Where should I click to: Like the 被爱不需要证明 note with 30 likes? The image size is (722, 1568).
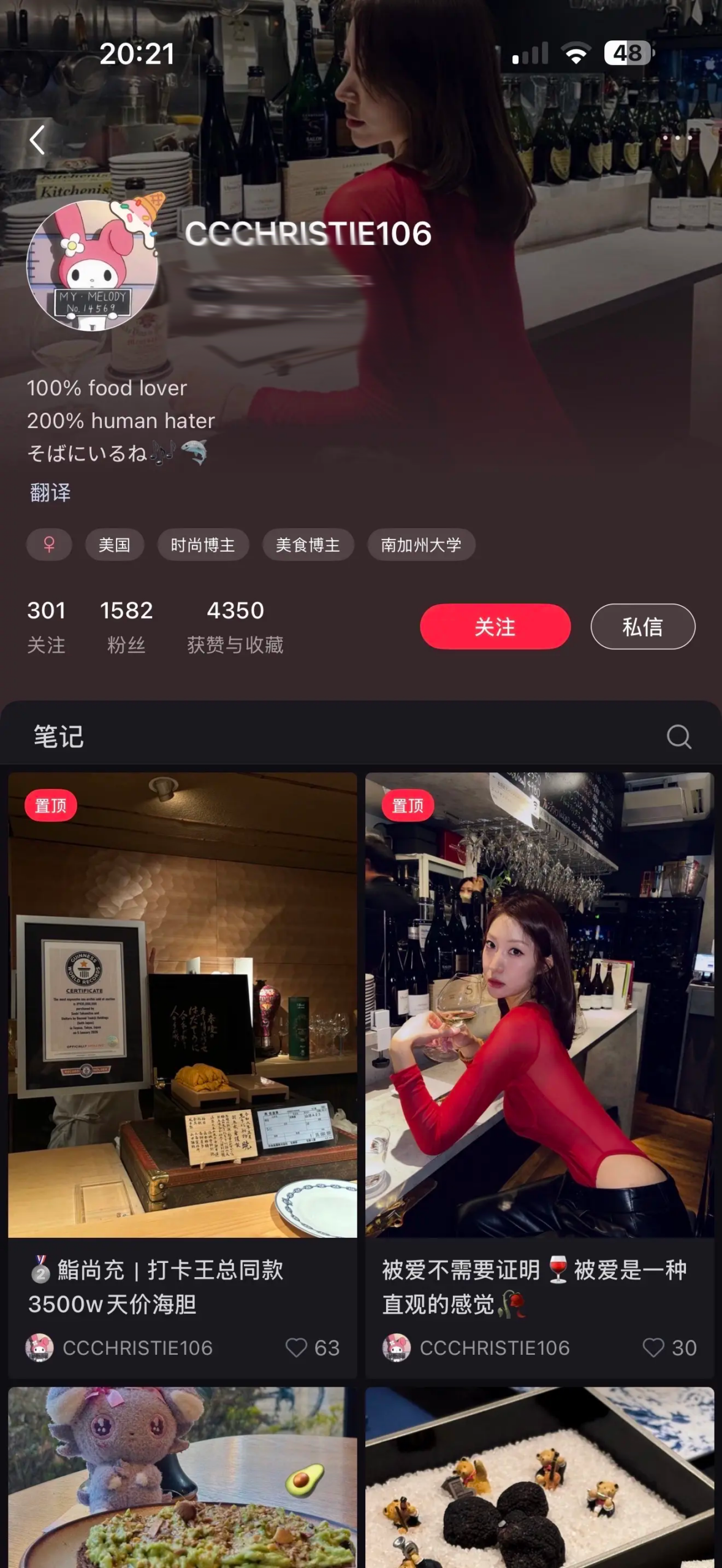click(x=653, y=1347)
